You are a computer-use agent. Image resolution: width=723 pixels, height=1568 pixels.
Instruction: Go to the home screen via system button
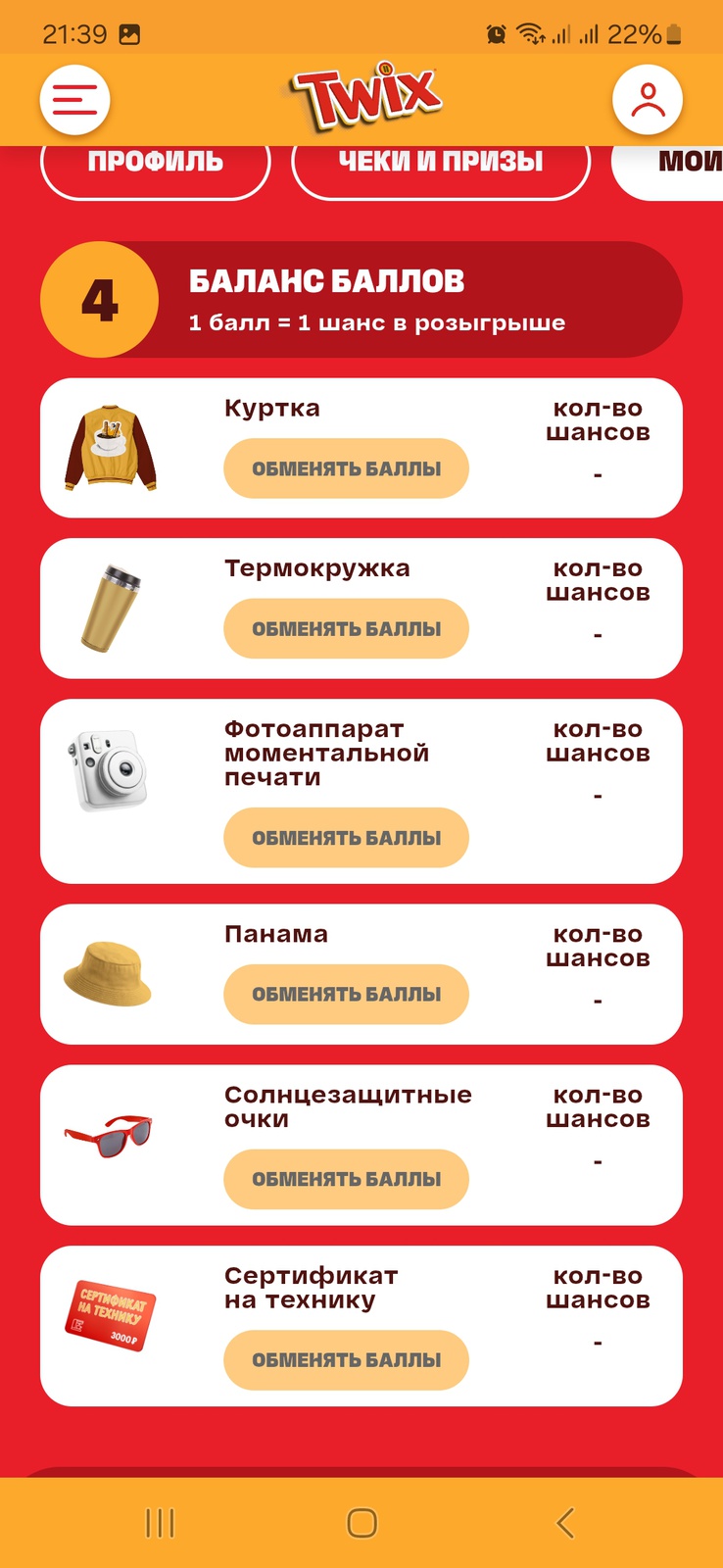pyautogui.click(x=361, y=1523)
